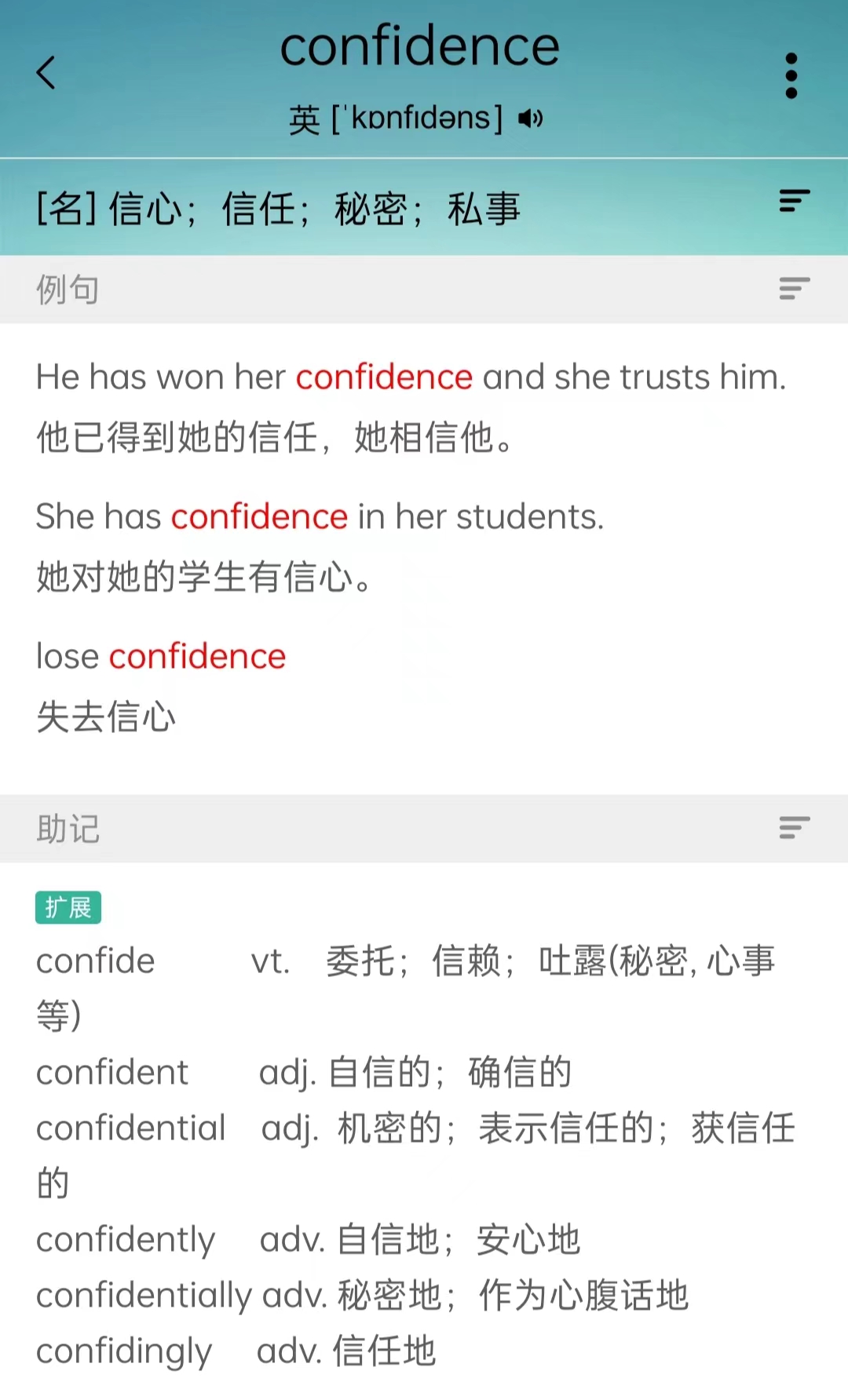The image size is (848, 1400).
Task: Play the British pronunciation audio
Action: pos(531,118)
